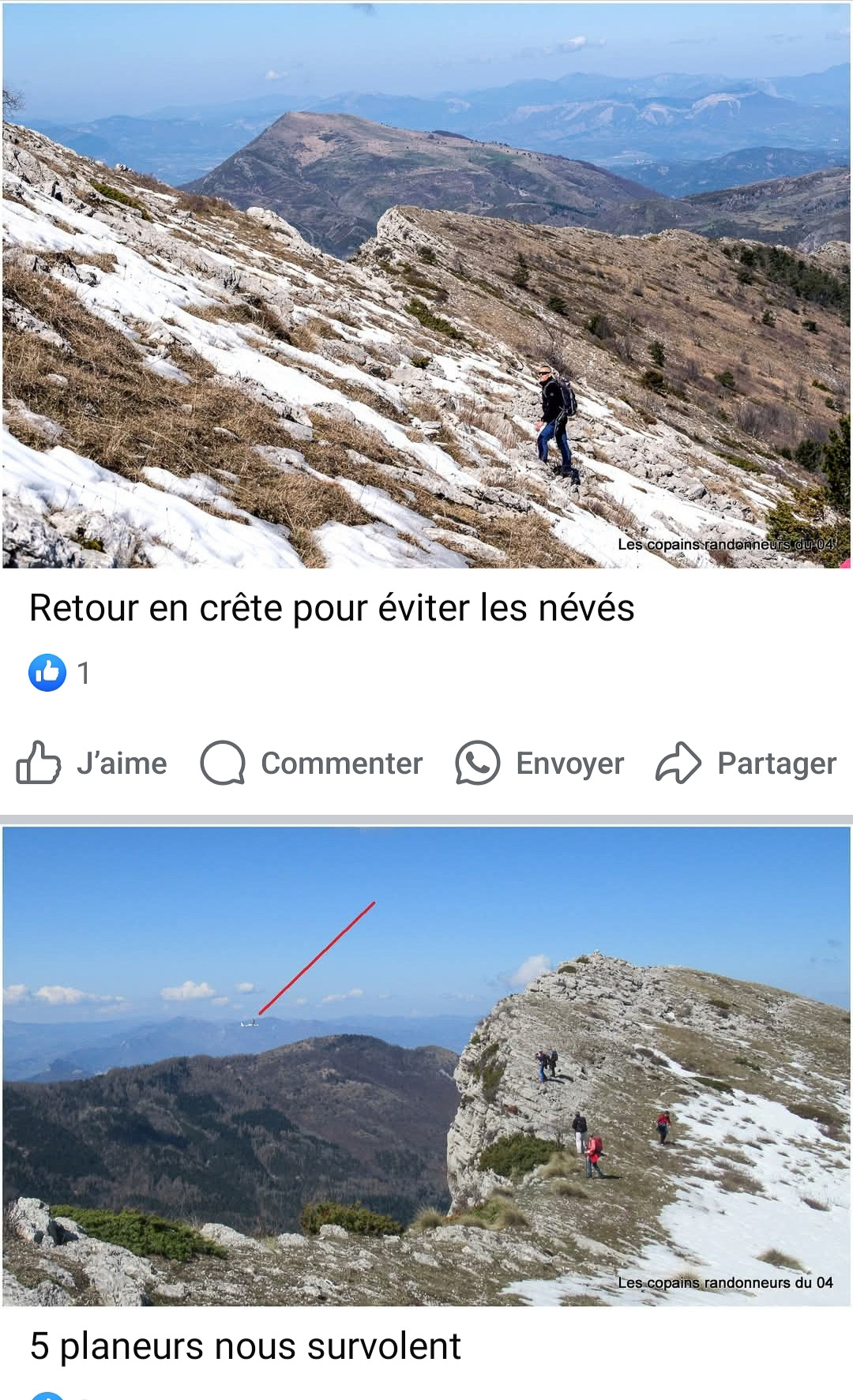The image size is (853, 1400).
Task: Share the photo with Partager
Action: (746, 763)
